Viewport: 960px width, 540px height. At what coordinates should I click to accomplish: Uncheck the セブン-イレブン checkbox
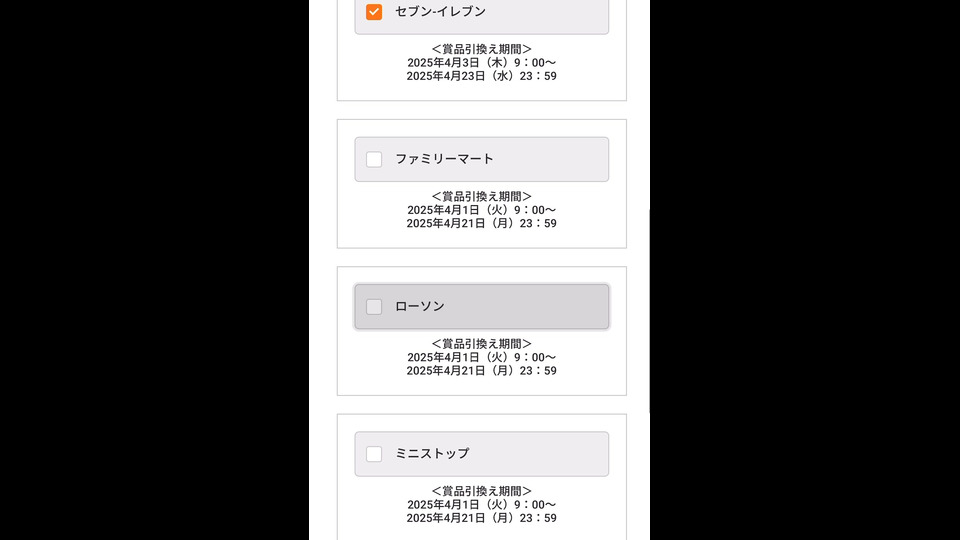[x=374, y=12]
